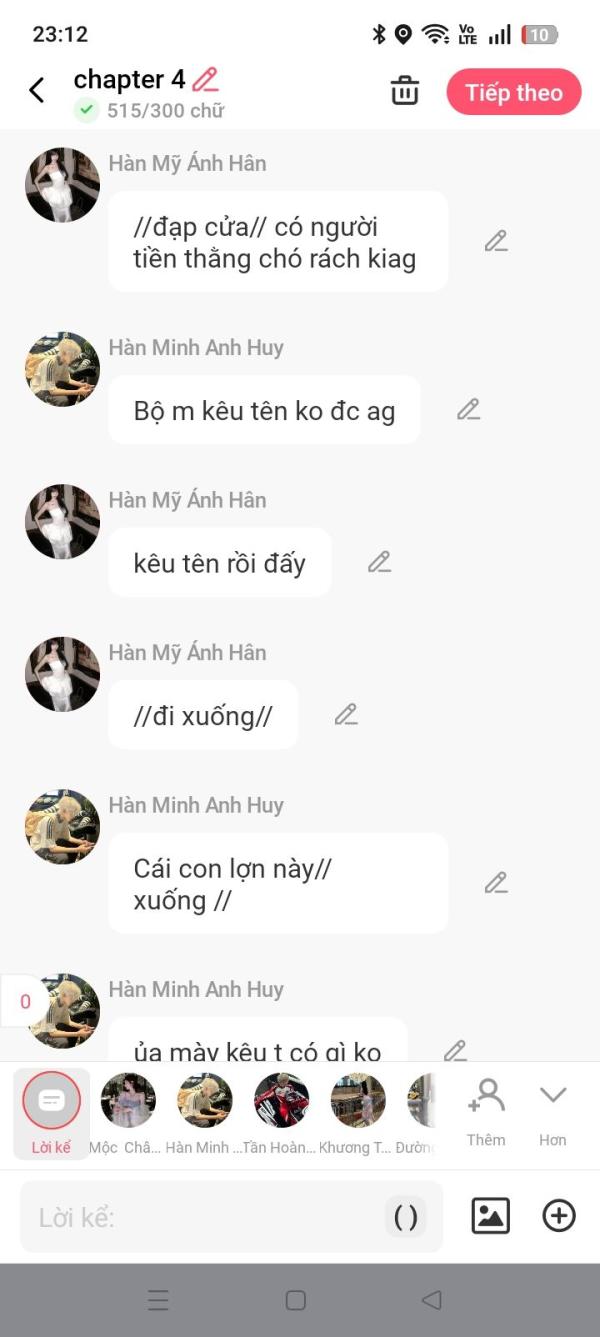The image size is (600, 1337).
Task: Open the plus add-more menu
Action: pos(559,1216)
